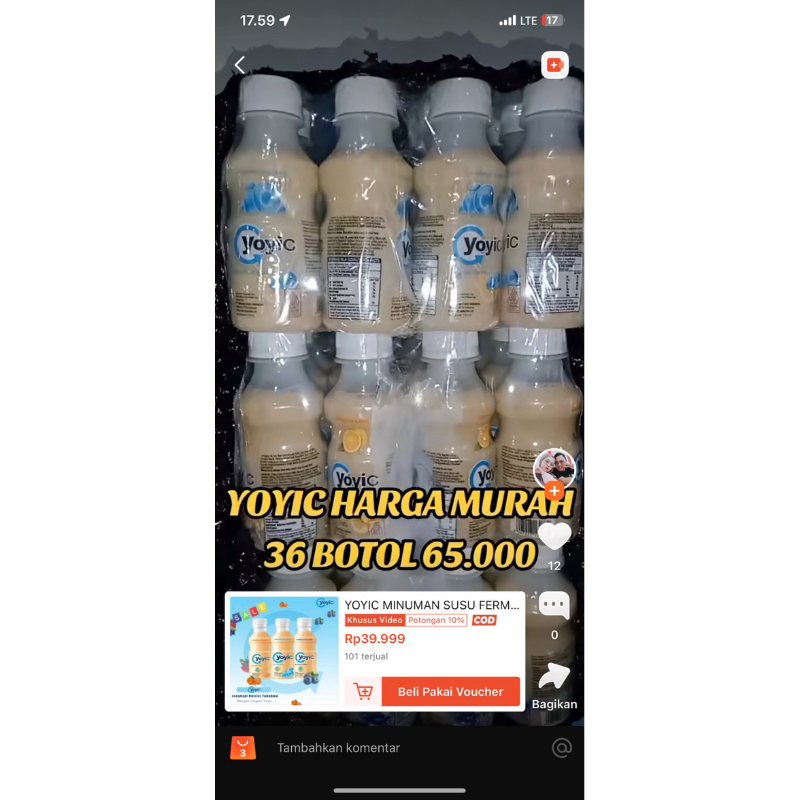
Task: Go back with the top-left arrow
Action: (x=240, y=65)
